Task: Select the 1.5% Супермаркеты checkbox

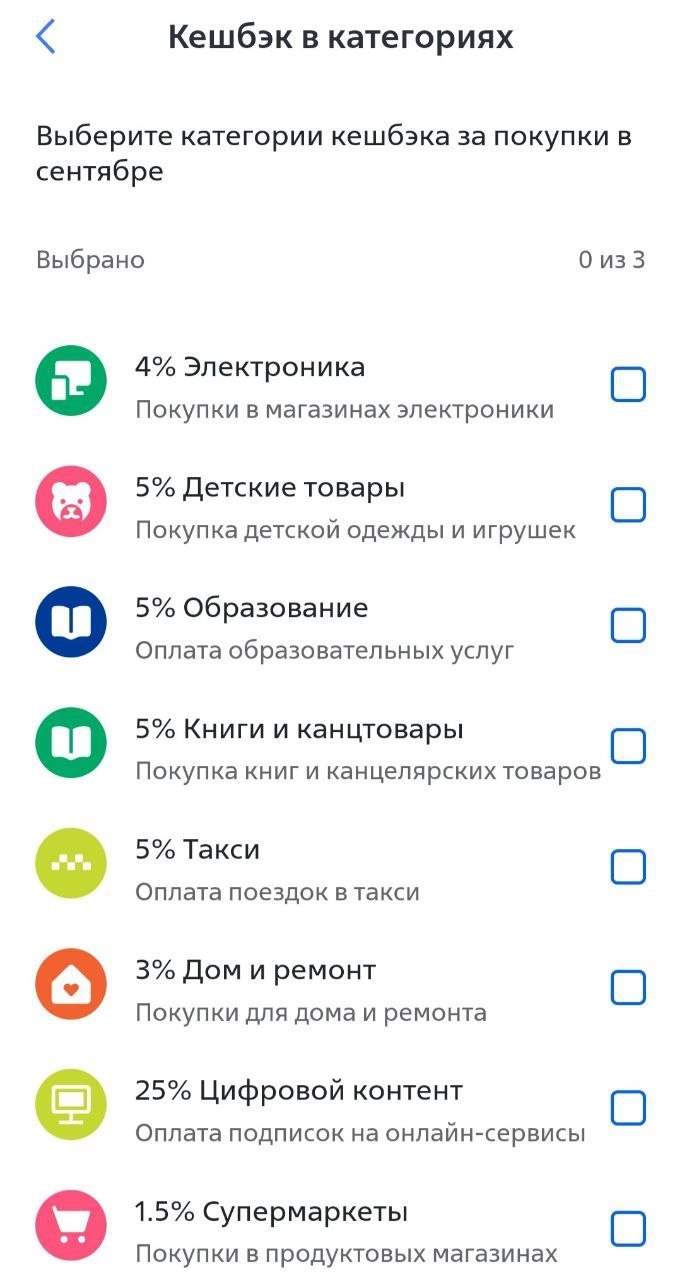Action: tap(628, 1228)
